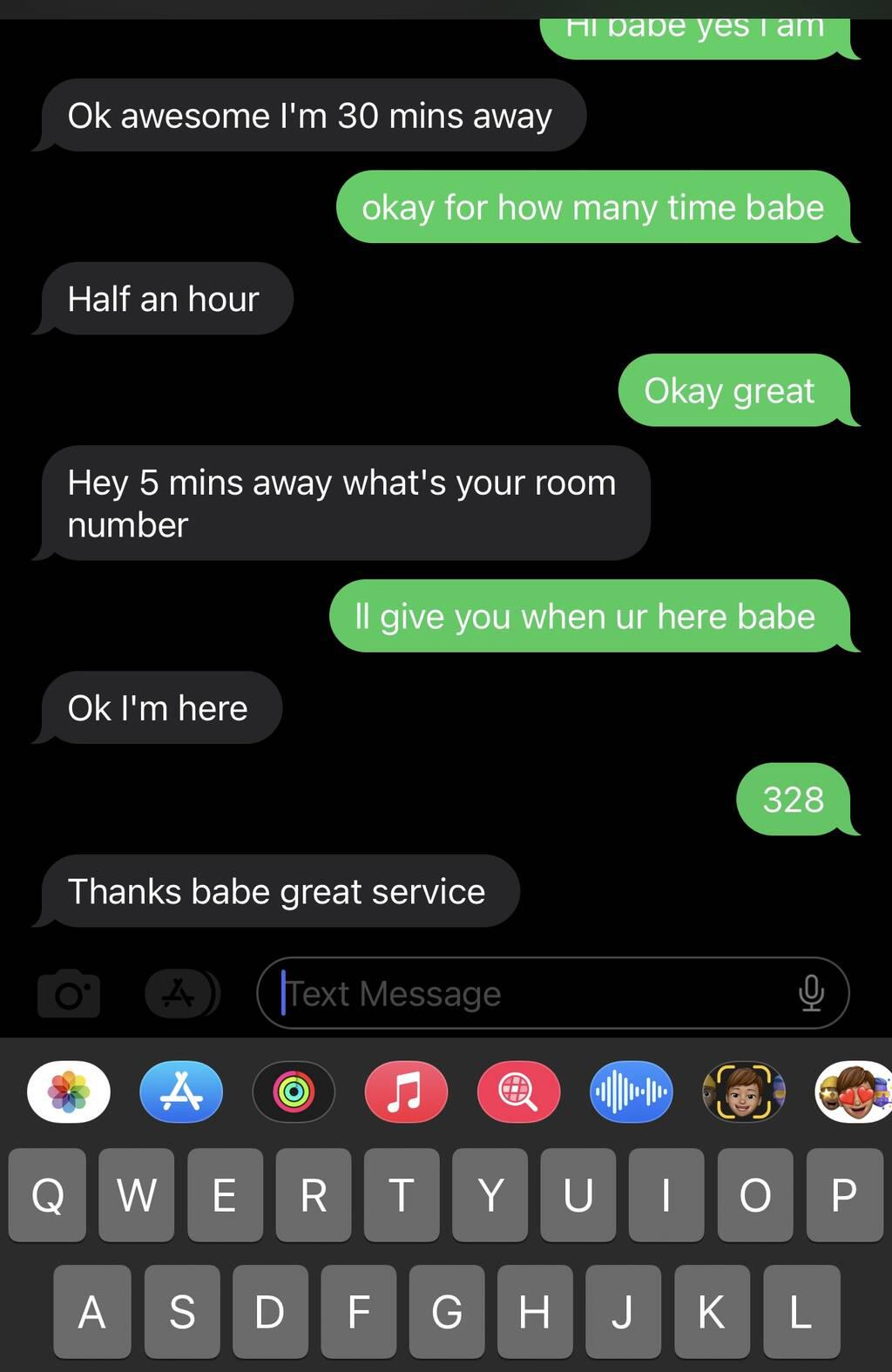This screenshot has height=1372, width=892.
Task: Tap the microphone dictation icon
Action: point(811,994)
